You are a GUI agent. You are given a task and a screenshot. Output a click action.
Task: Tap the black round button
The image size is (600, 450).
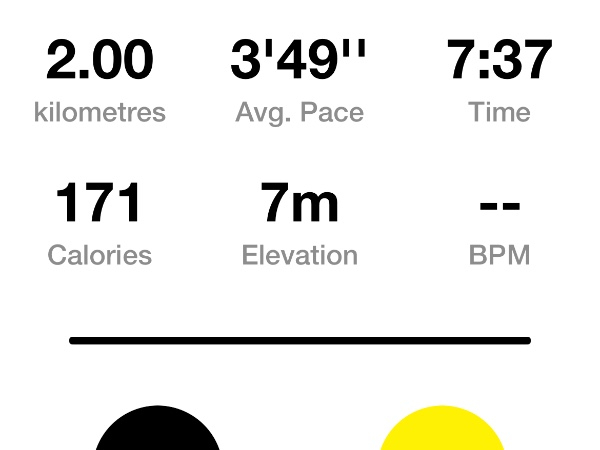pos(158,432)
